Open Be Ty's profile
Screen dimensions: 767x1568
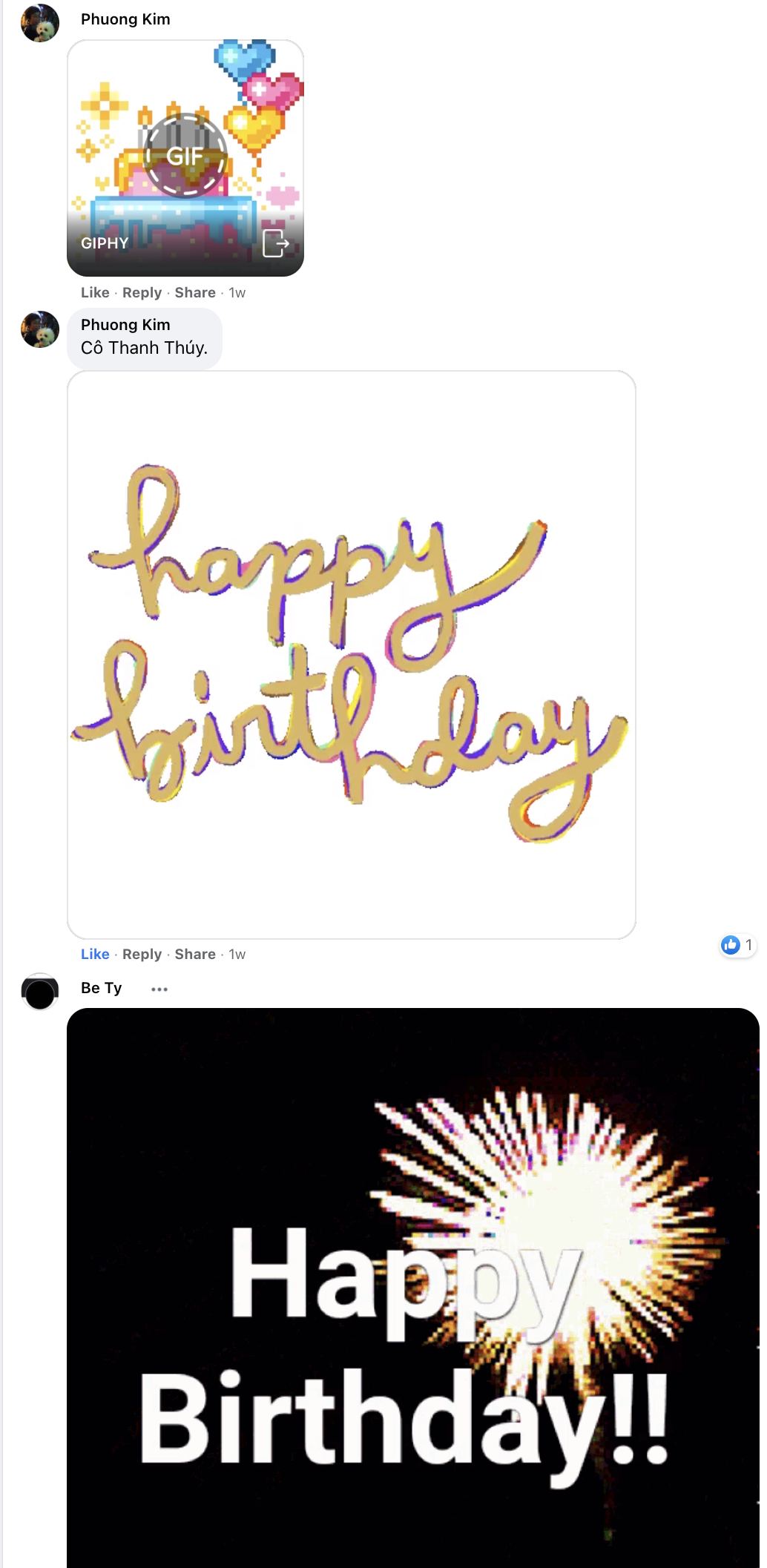point(101,988)
